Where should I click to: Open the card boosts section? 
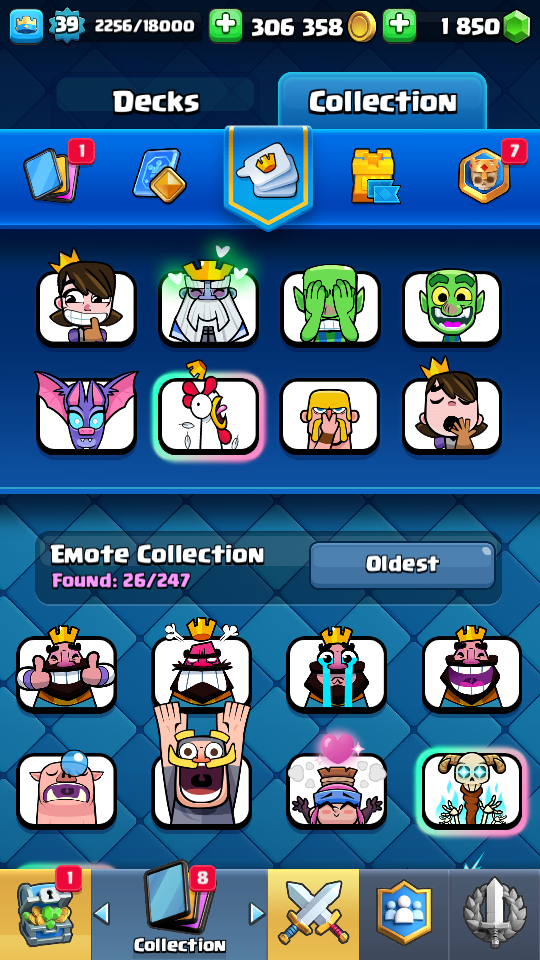pyautogui.click(x=159, y=176)
